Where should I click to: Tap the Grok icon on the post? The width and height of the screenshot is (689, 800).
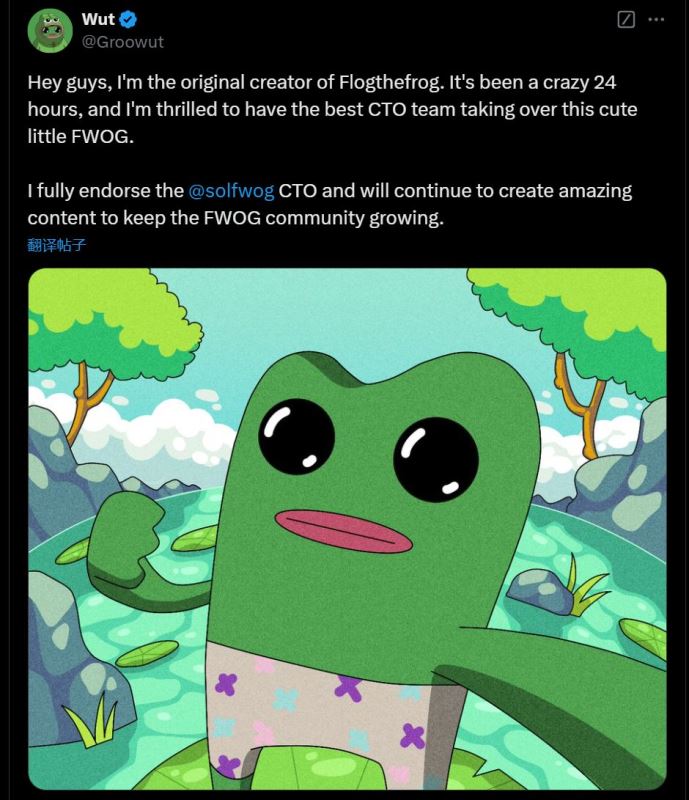(627, 19)
